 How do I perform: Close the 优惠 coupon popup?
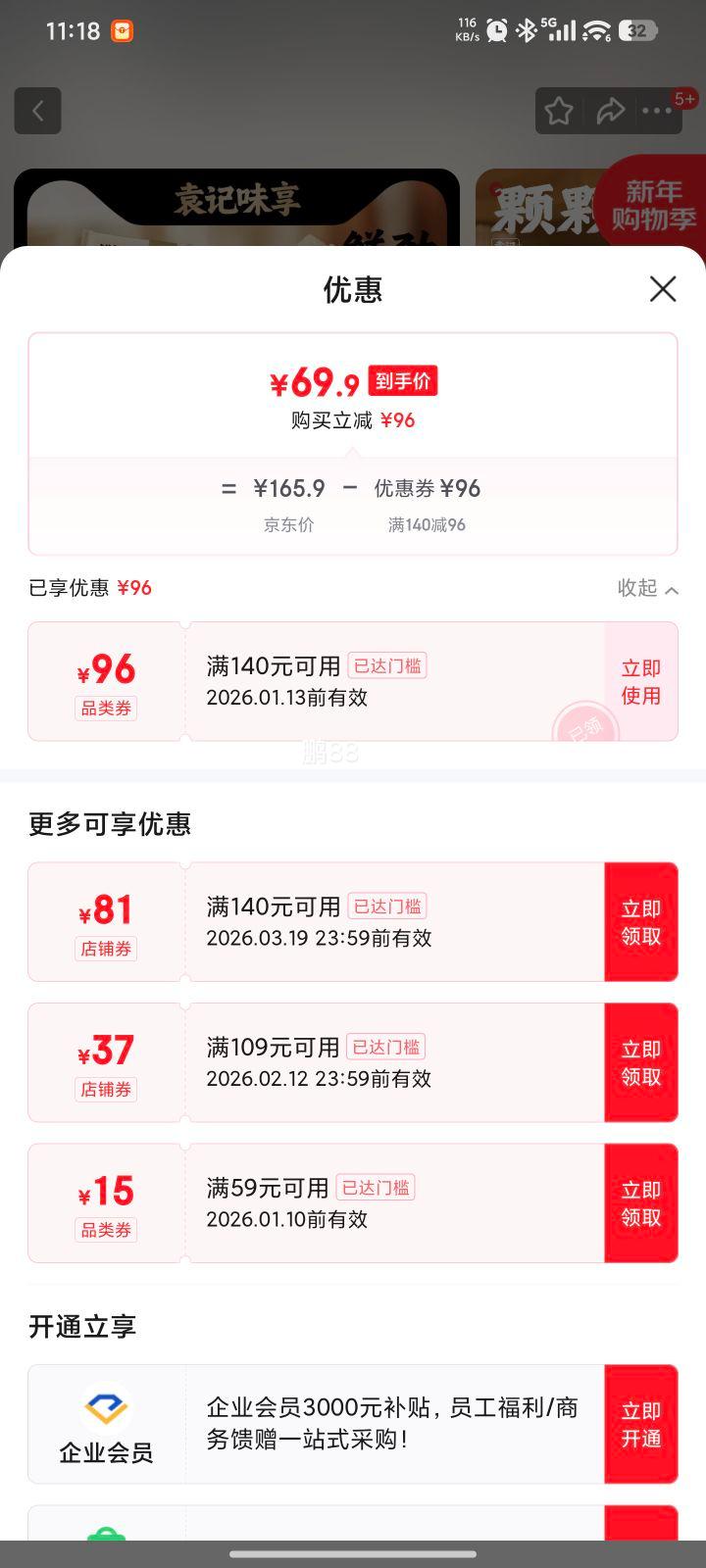coord(663,289)
